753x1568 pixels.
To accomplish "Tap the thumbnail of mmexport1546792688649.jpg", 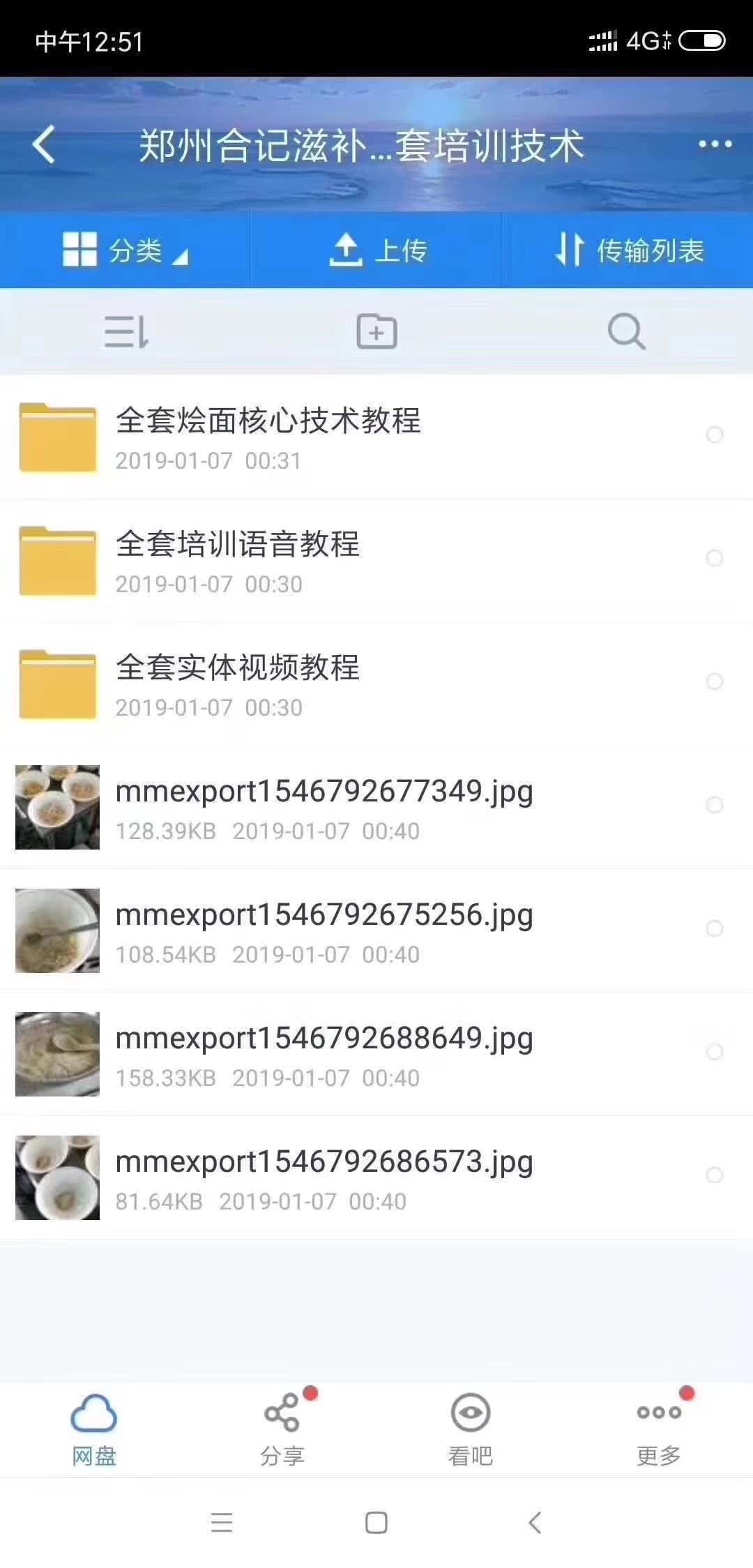I will [56, 1053].
